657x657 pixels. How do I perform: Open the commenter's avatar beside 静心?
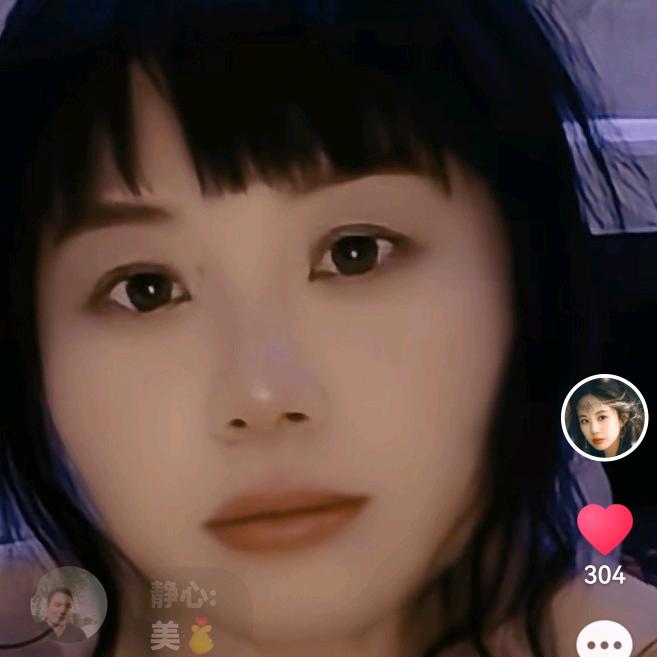point(69,604)
